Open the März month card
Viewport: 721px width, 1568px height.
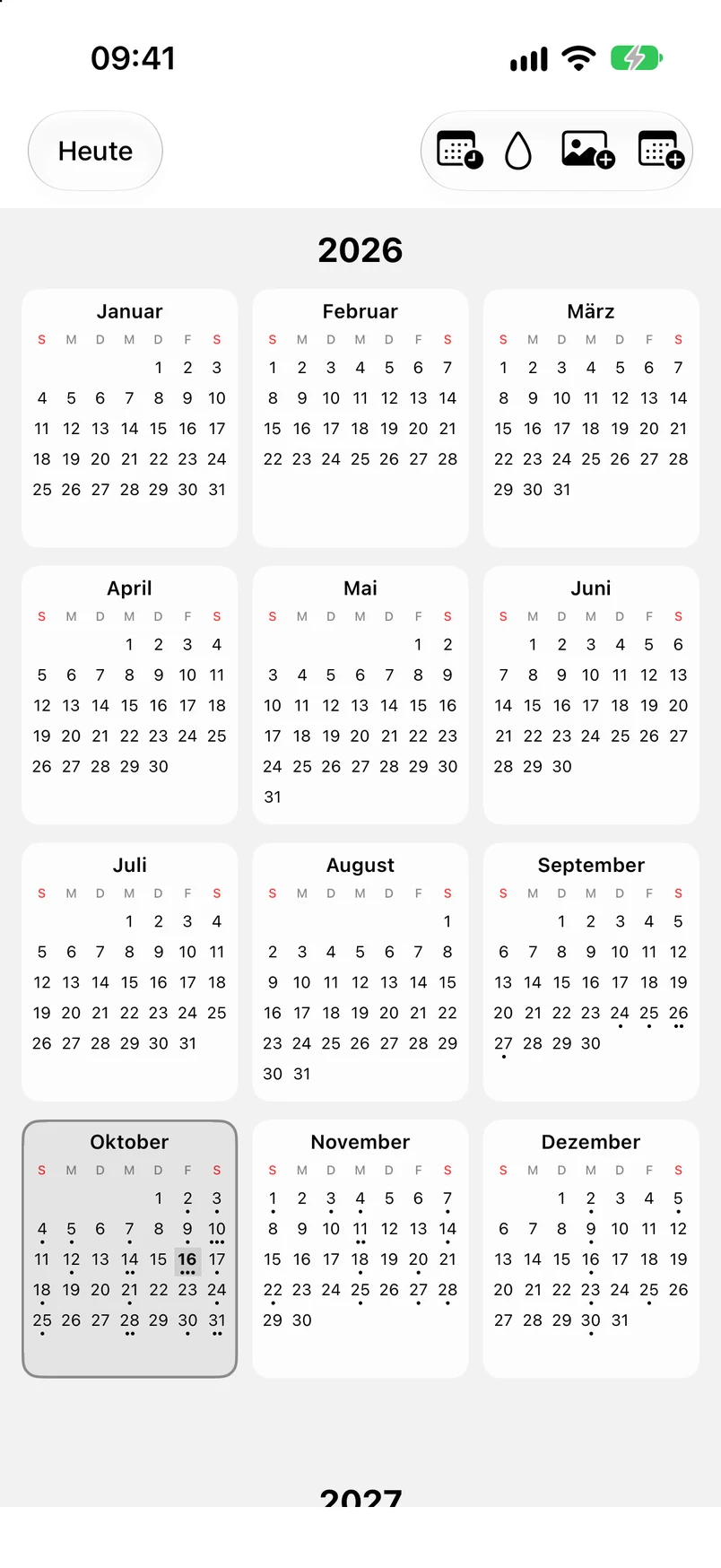pyautogui.click(x=591, y=418)
